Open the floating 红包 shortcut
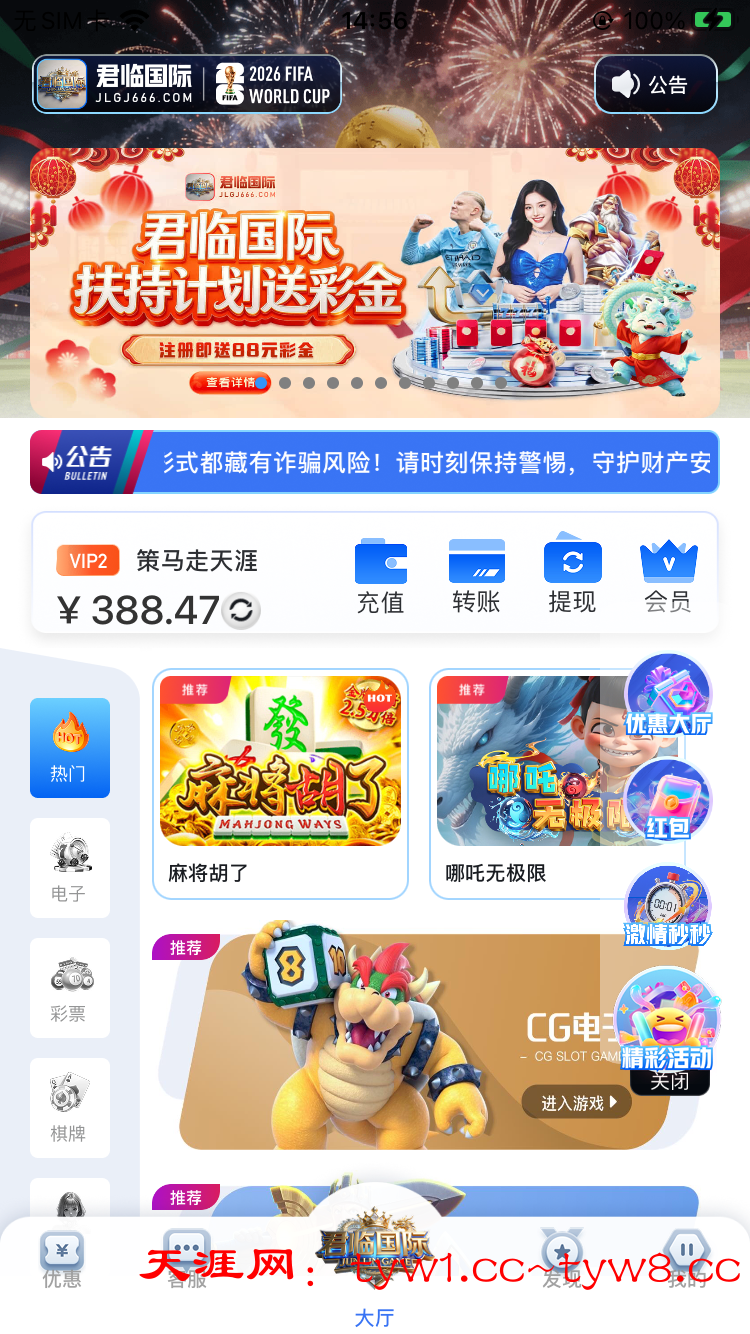 (x=667, y=802)
